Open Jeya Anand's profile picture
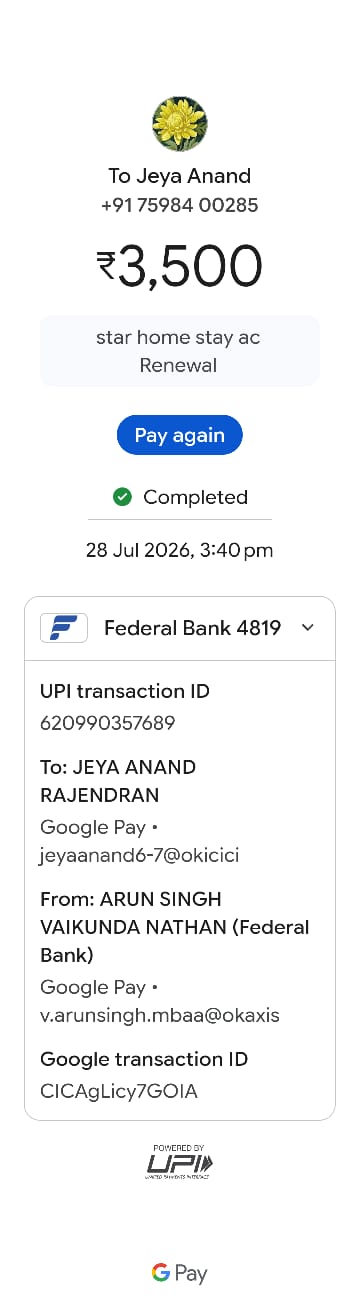Viewport: 360px width, 1302px height. (x=180, y=124)
